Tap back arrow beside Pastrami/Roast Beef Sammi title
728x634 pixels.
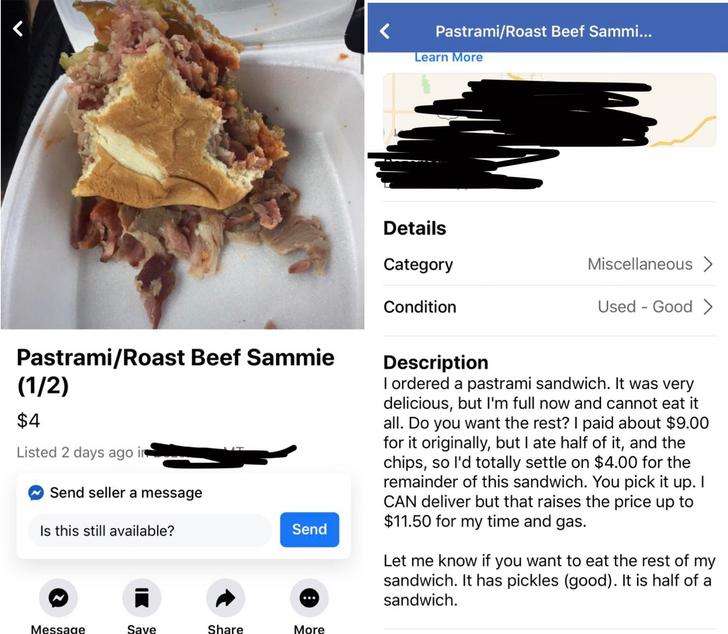click(385, 32)
